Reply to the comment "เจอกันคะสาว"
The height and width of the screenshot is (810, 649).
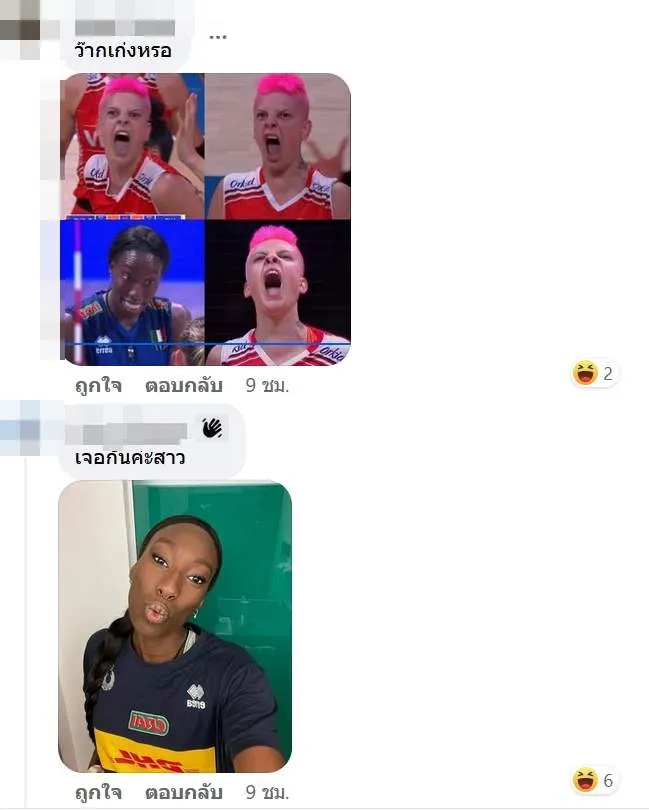tap(183, 792)
